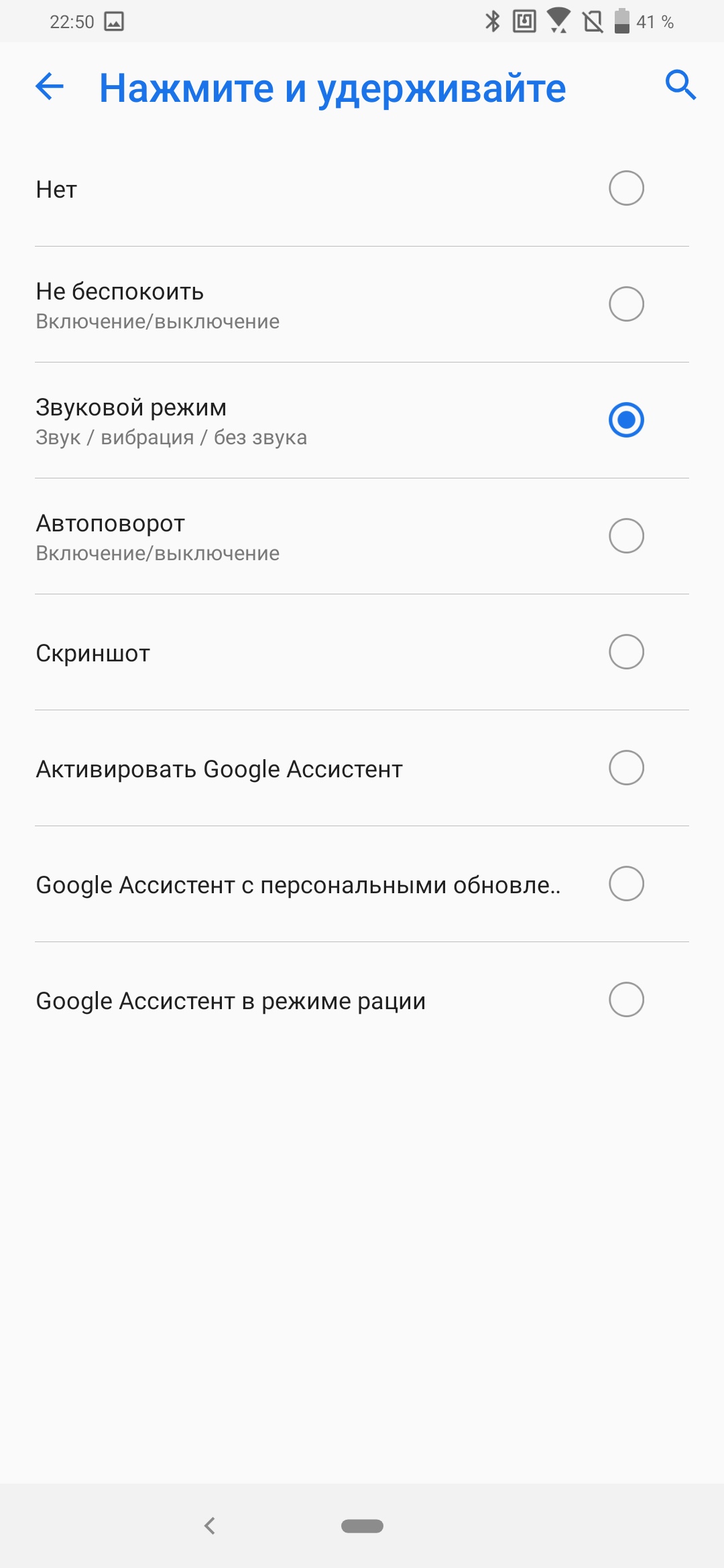Choose "Активировать Google Ассистент"
724x1568 pixels.
tap(626, 768)
